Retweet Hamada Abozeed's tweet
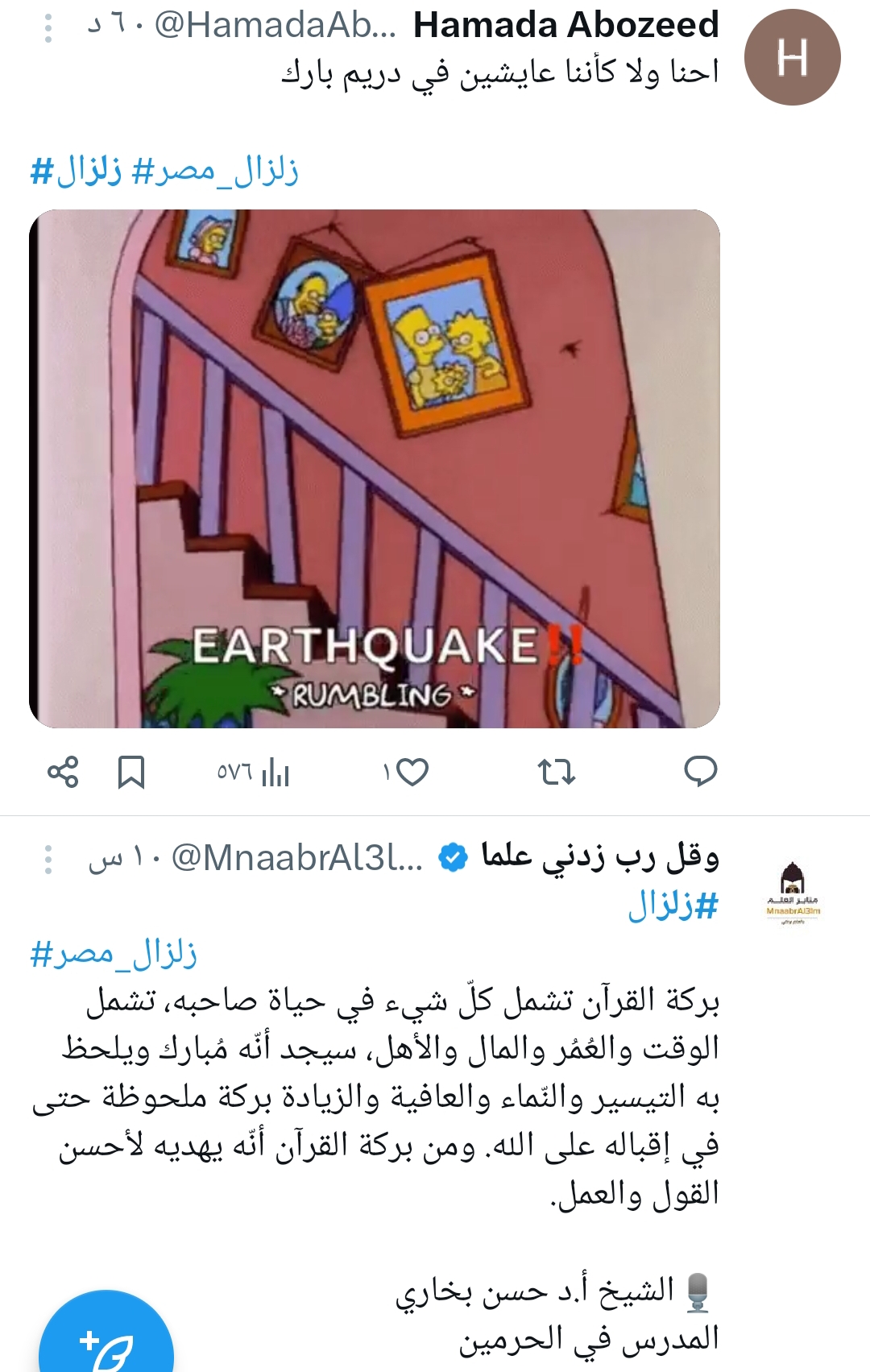Screen dimensions: 870x1372 point(556,772)
